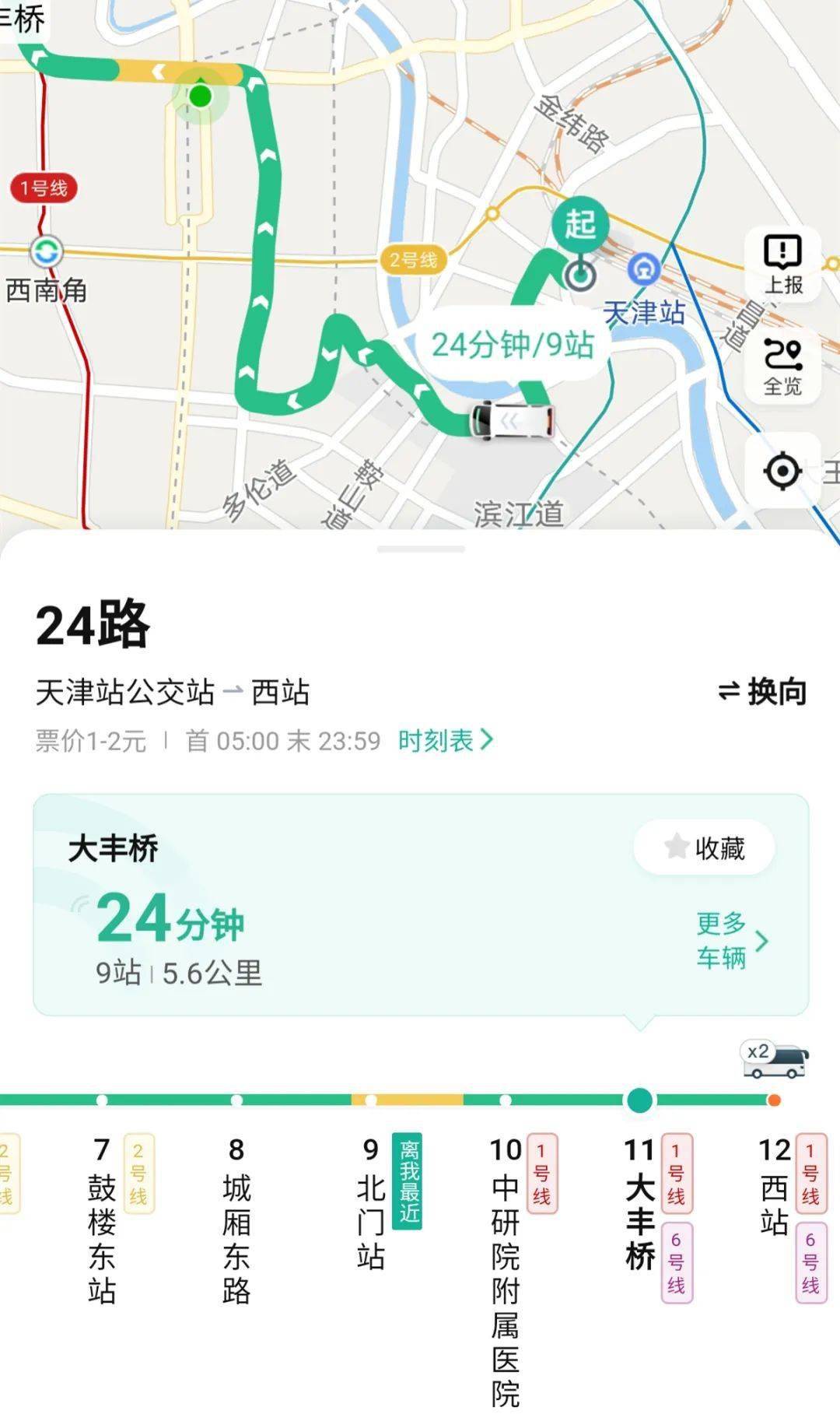Select stop 10 中研院附属医院
The height and width of the screenshot is (1414, 840).
(506, 1268)
